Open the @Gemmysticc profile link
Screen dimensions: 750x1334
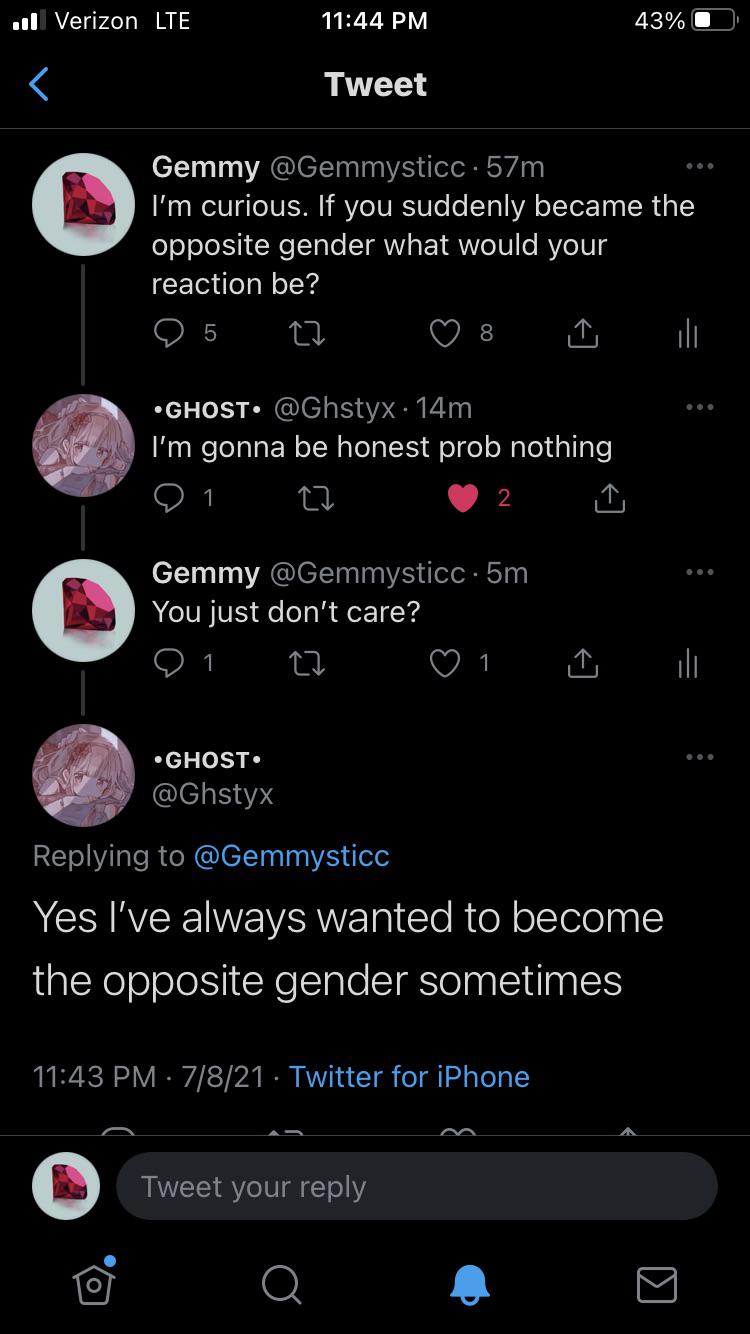(x=291, y=855)
